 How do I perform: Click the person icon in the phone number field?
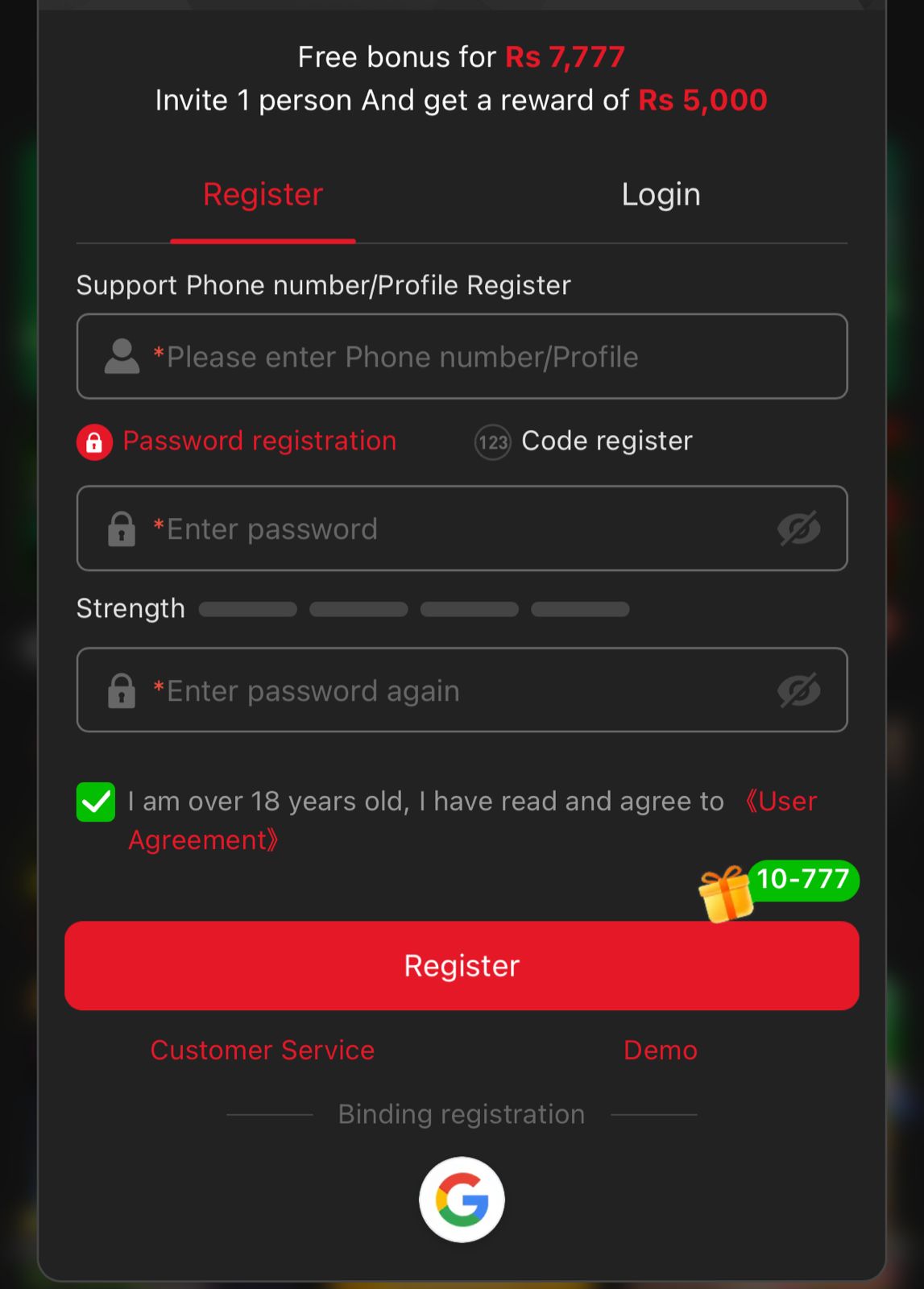coord(120,356)
